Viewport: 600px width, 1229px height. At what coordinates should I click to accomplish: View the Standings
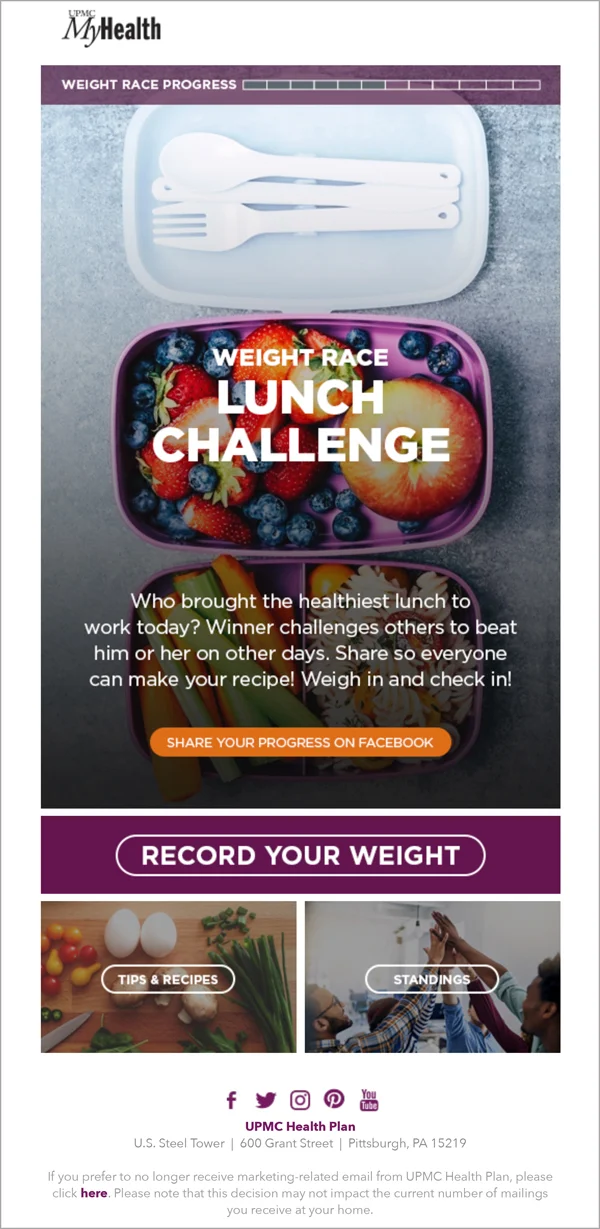432,979
